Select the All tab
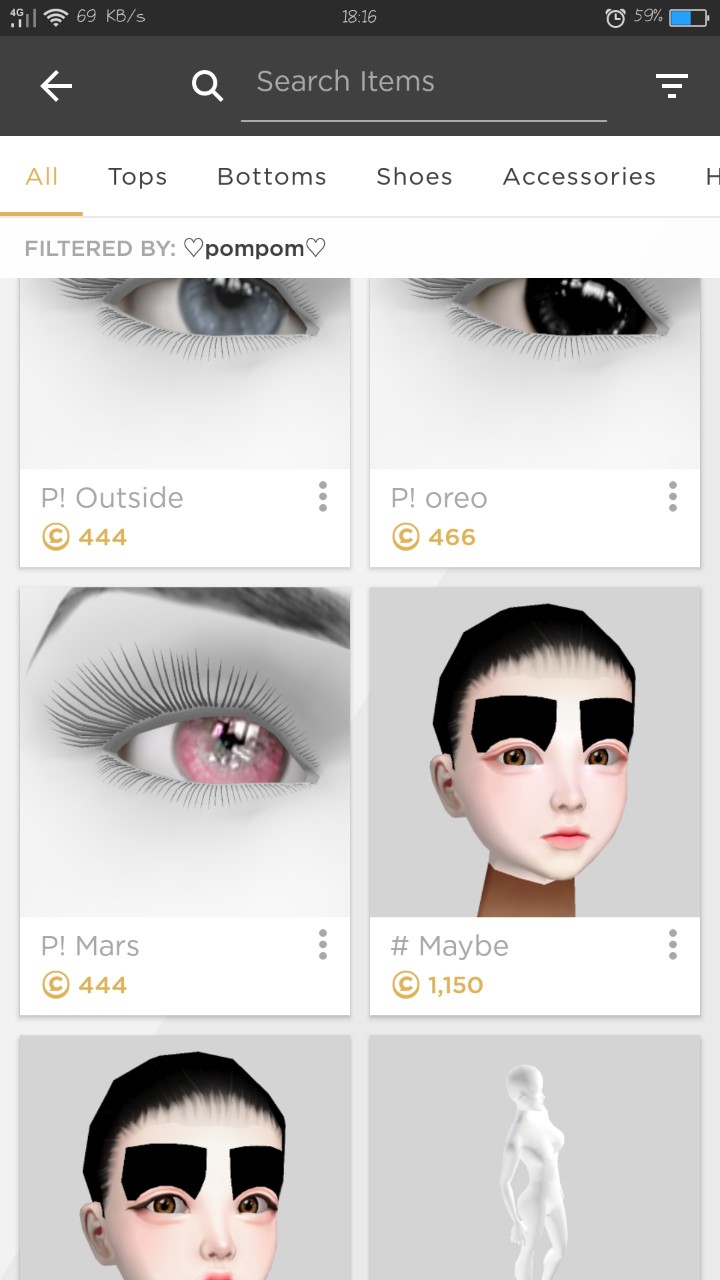This screenshot has height=1280, width=720. click(x=42, y=177)
